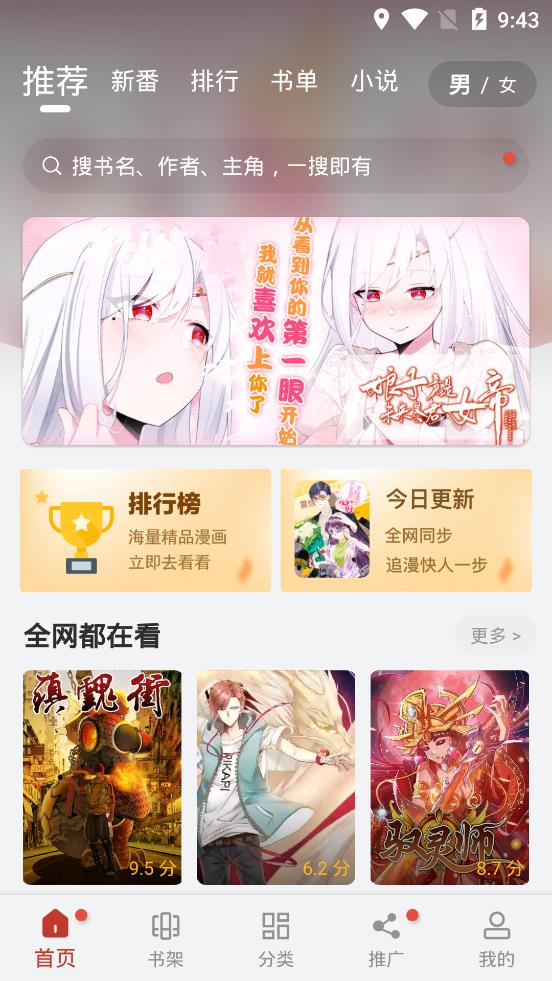Open the 分类 bottom tab

(x=276, y=938)
